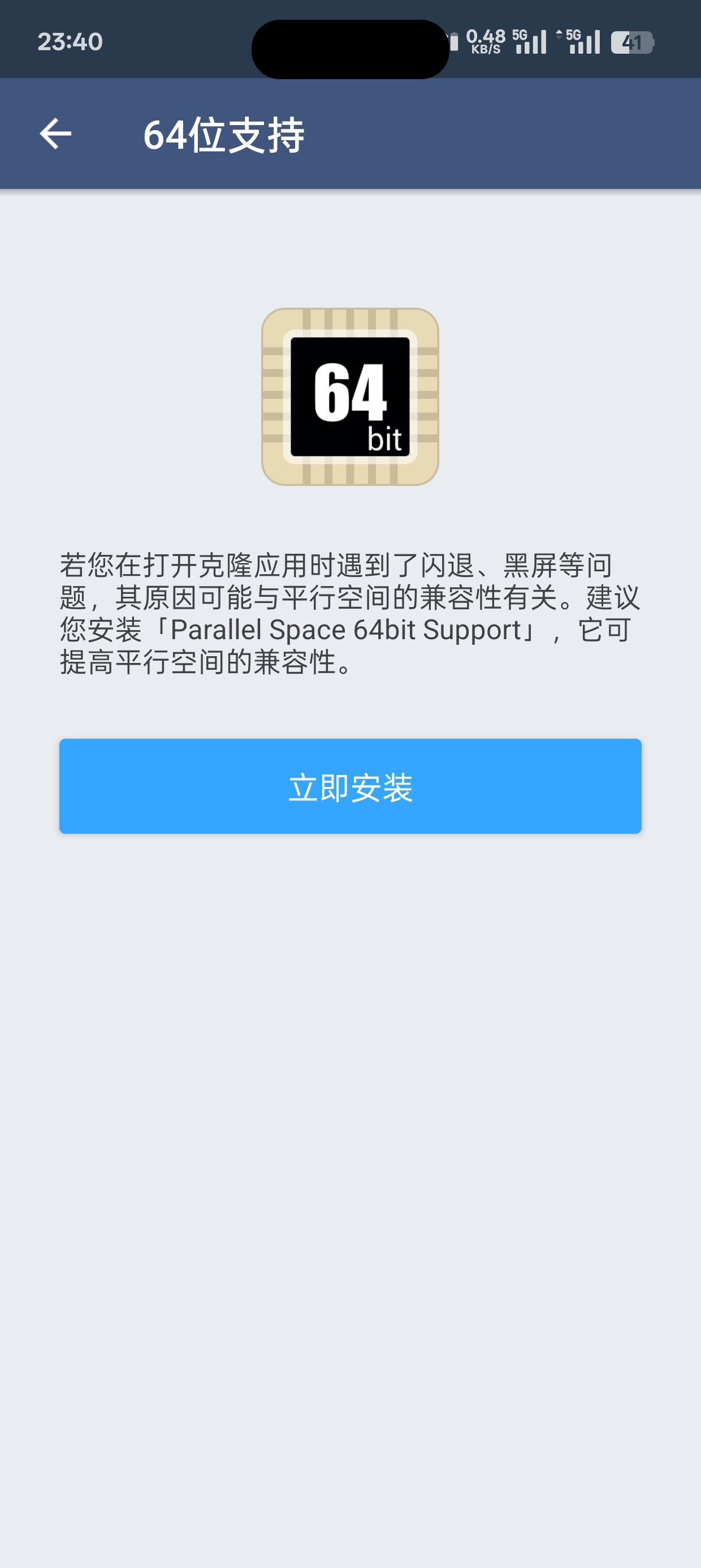Go back from the 64位支持 page
The width and height of the screenshot is (701, 1568).
pos(55,134)
